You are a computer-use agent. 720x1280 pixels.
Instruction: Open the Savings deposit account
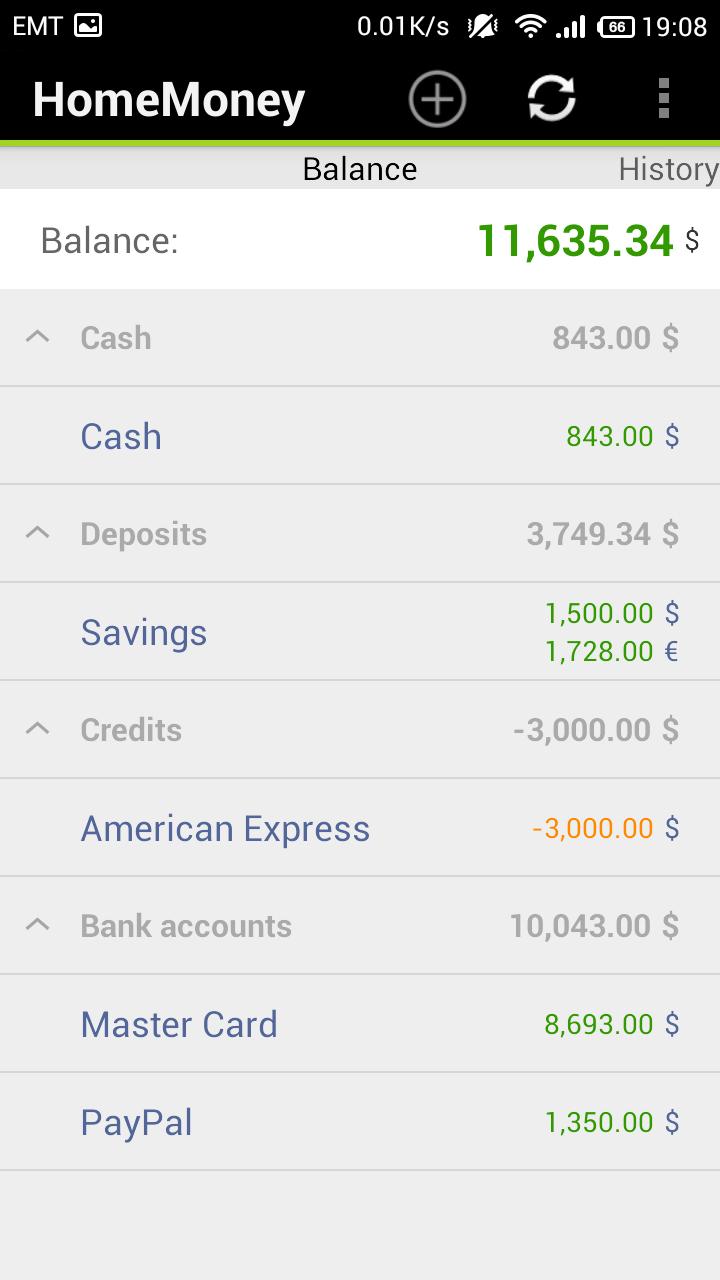[143, 631]
